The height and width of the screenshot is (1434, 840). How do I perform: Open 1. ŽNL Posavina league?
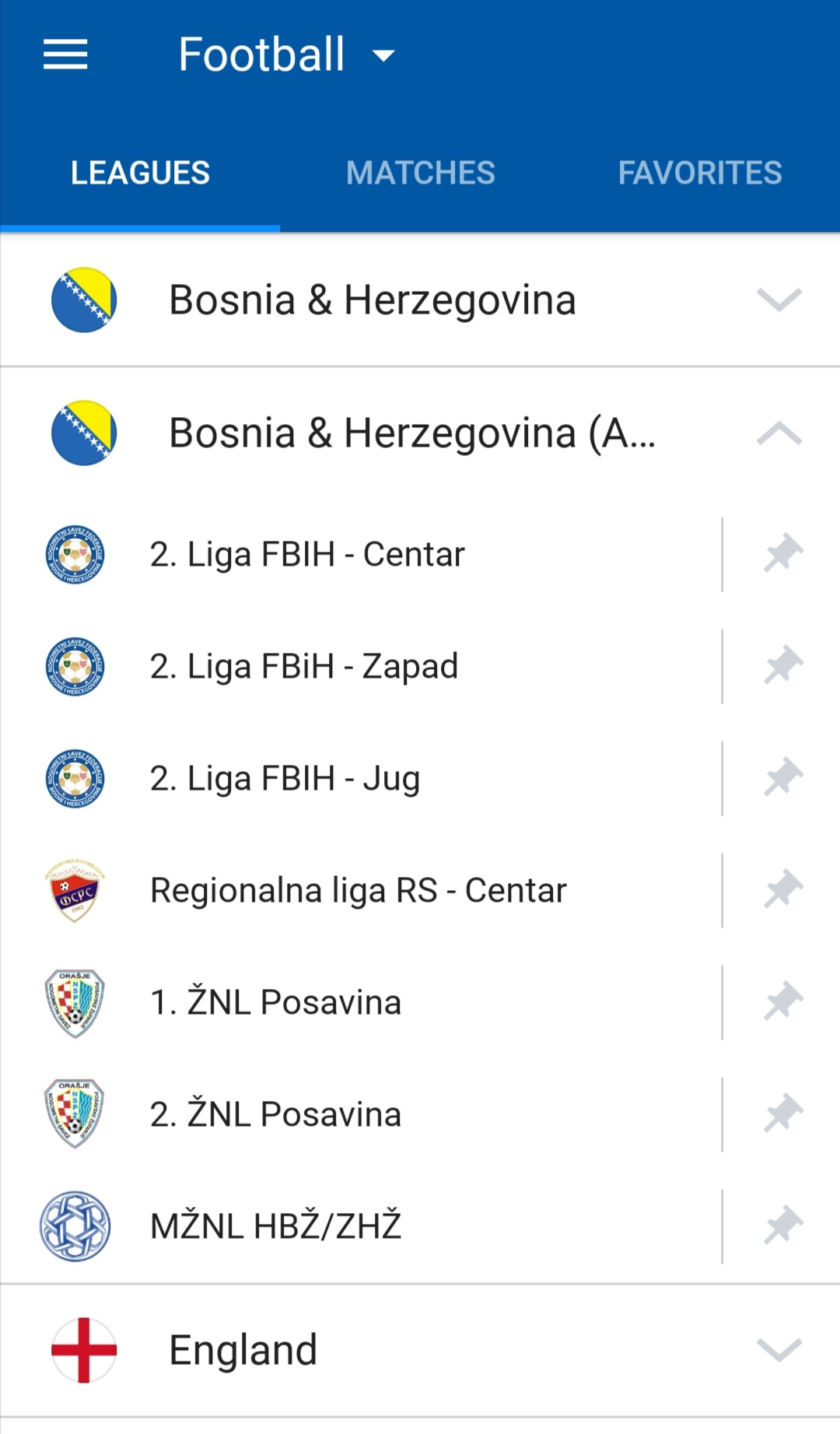pyautogui.click(x=361, y=1003)
